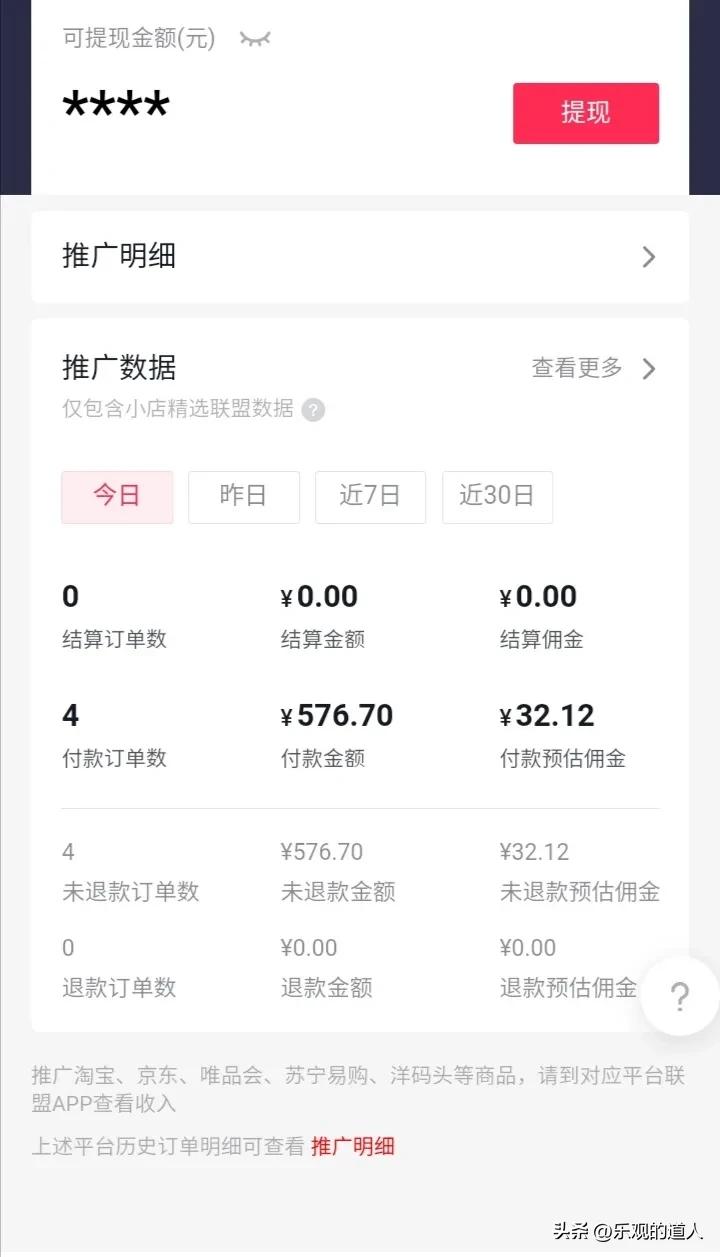Tap the floating question mark help bubble
The image size is (720, 1257).
[678, 996]
